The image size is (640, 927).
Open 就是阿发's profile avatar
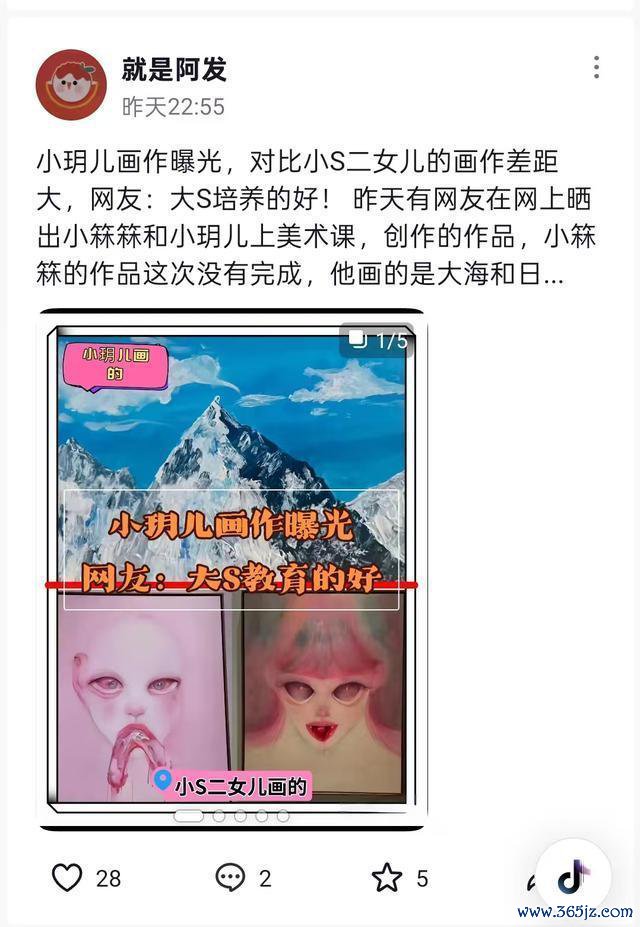point(71,85)
